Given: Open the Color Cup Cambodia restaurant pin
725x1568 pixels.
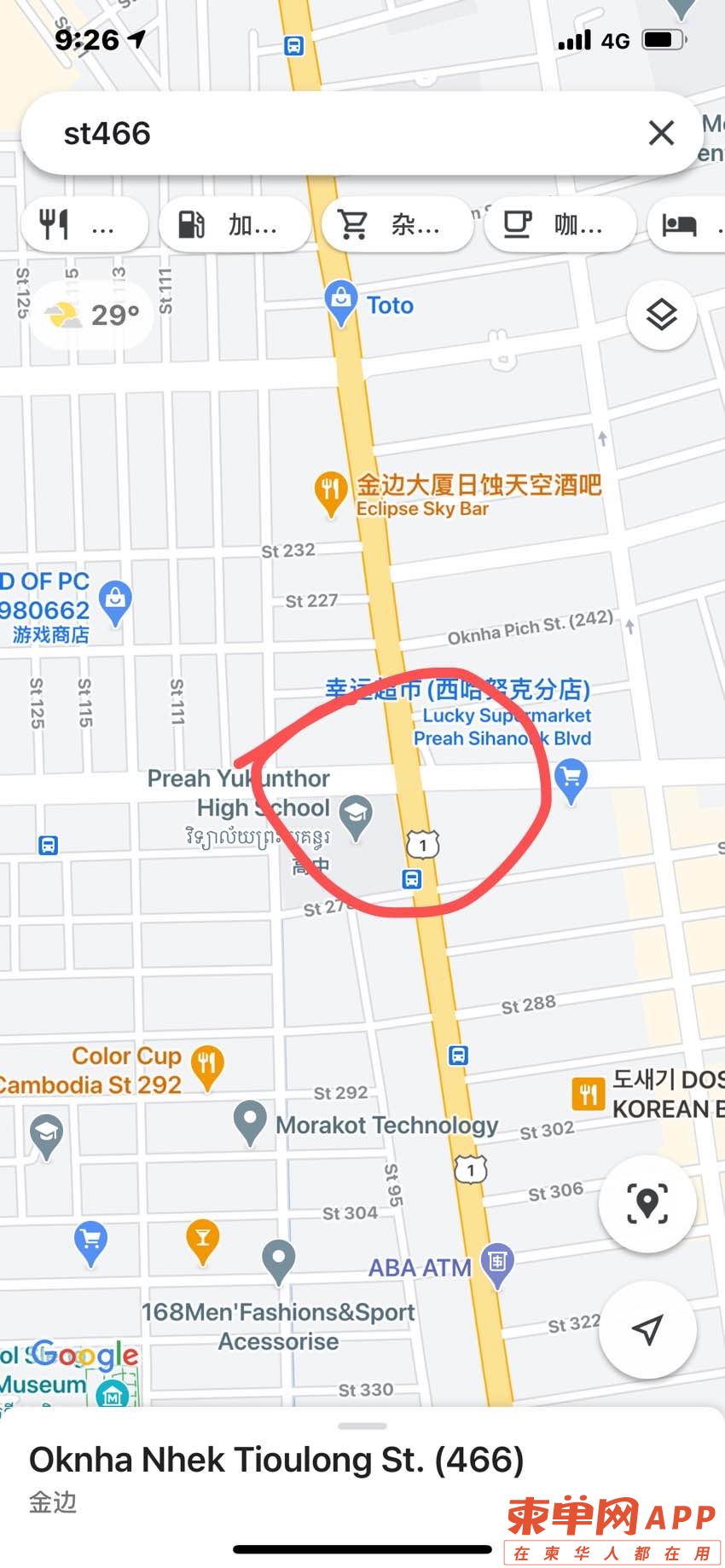Looking at the screenshot, I should coord(206,1066).
